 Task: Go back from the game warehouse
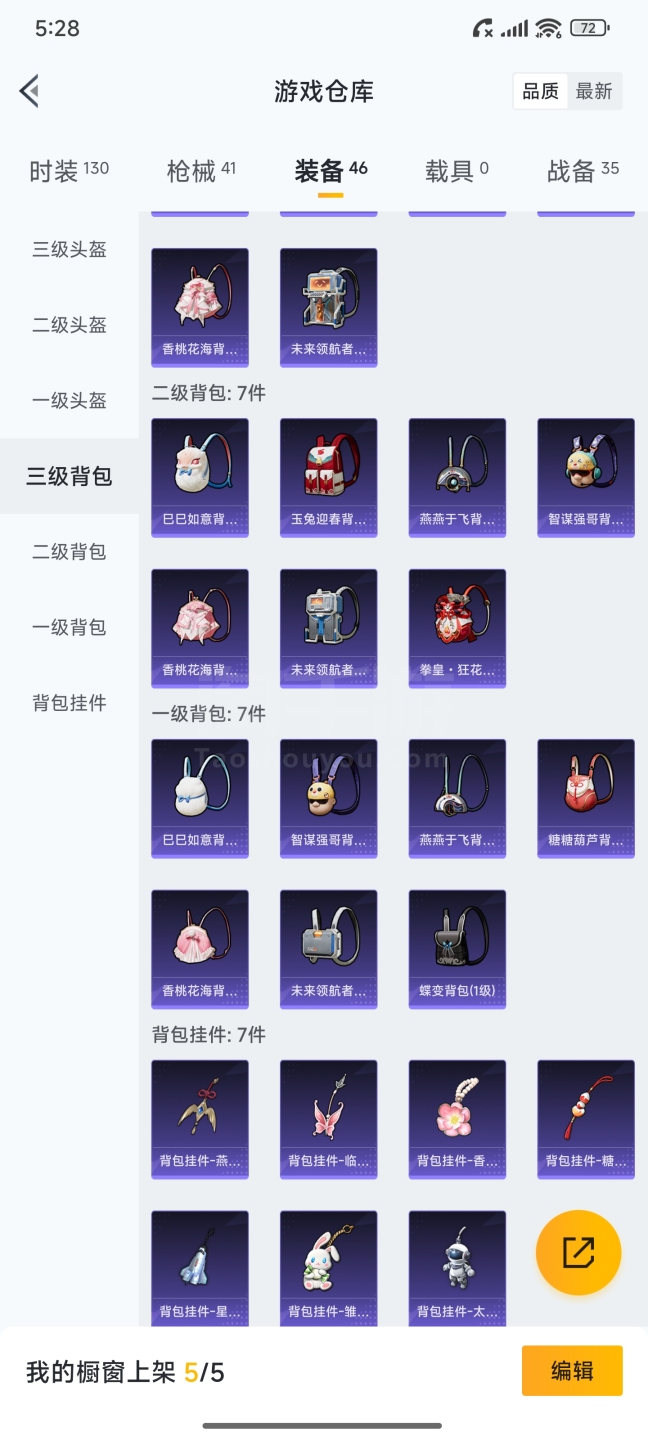30,91
